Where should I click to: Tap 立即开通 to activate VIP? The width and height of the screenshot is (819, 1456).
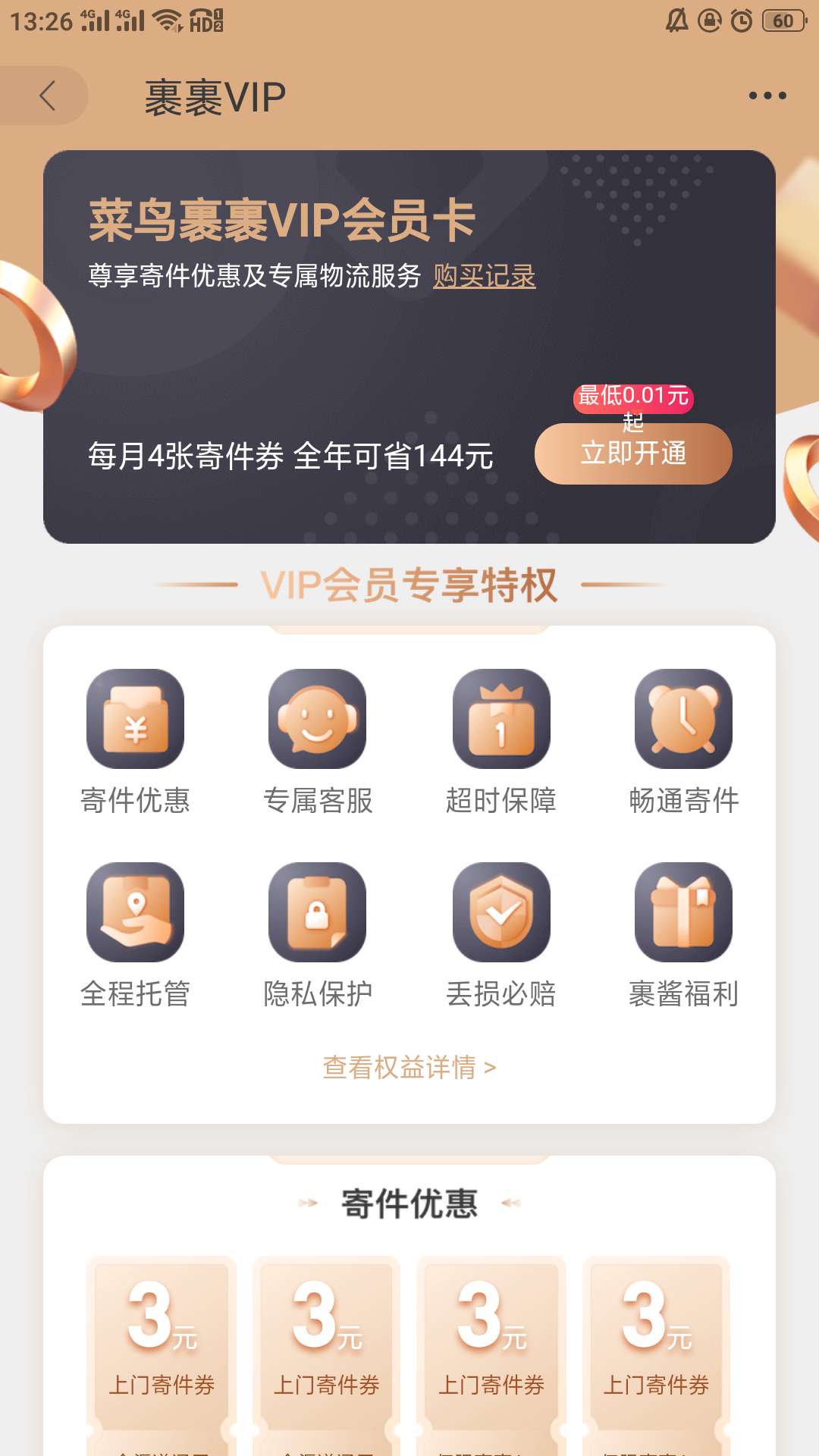[633, 453]
